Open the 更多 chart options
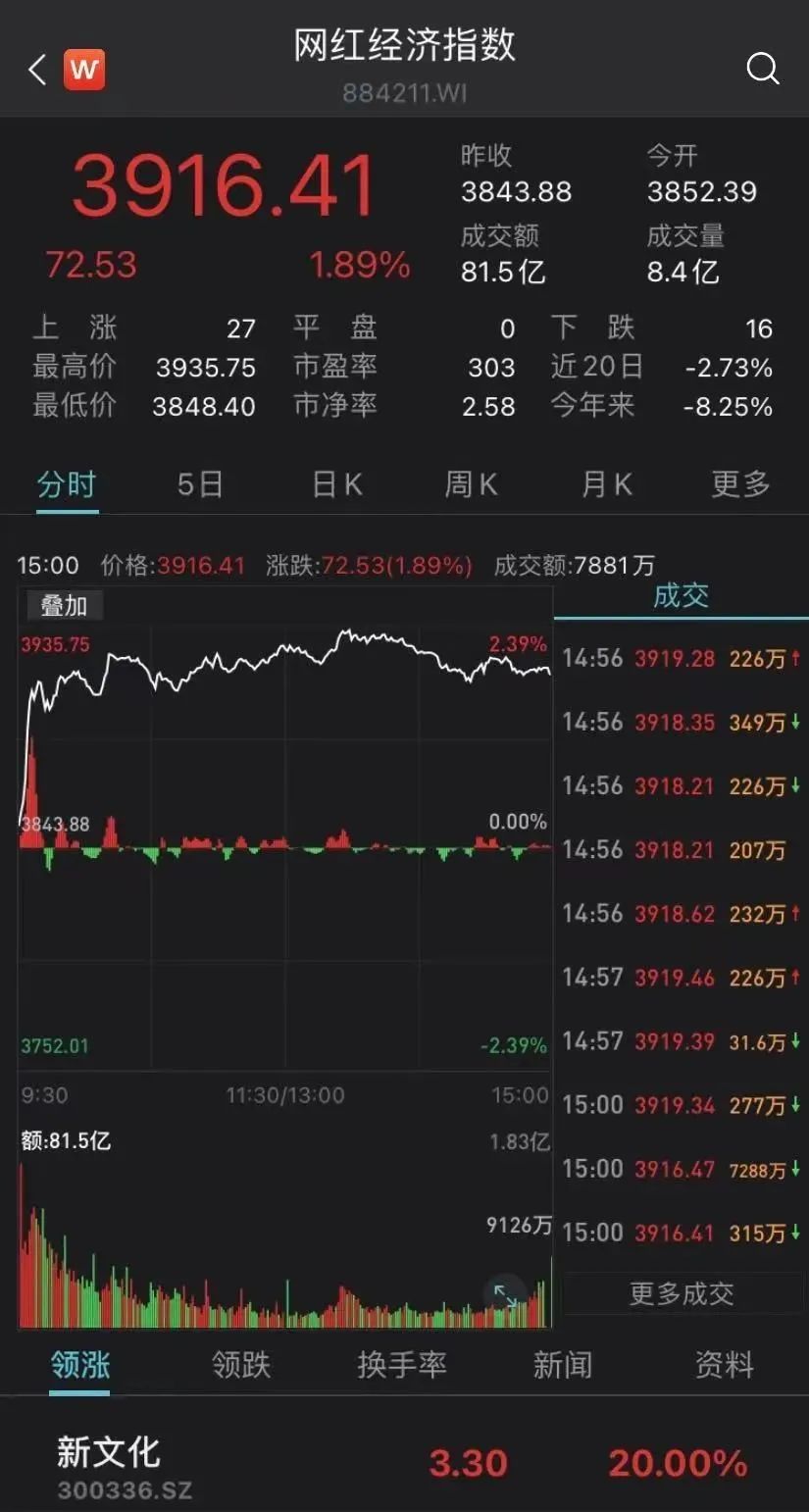The height and width of the screenshot is (1512, 809). click(x=741, y=484)
